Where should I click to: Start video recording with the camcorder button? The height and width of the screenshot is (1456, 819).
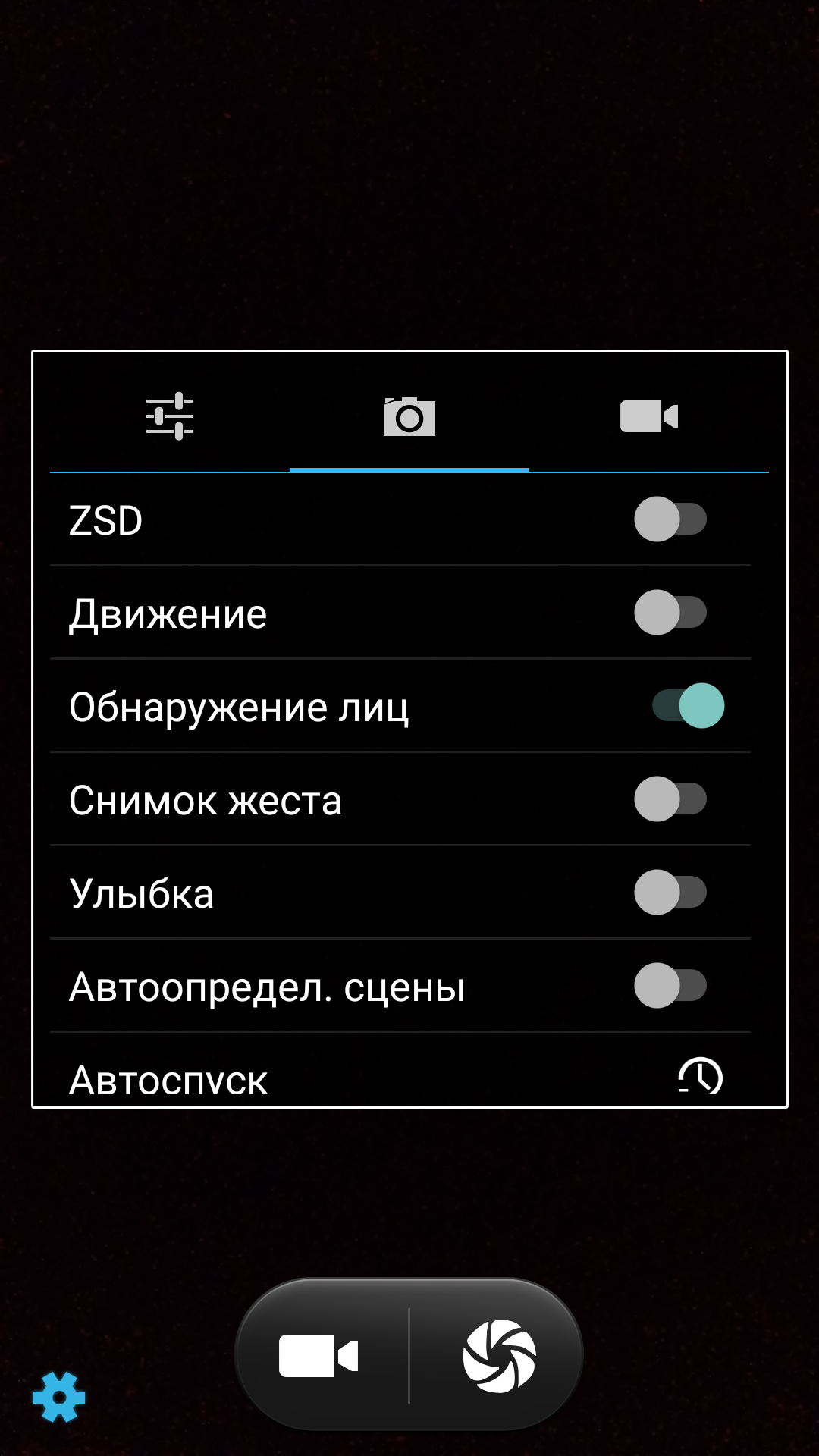pyautogui.click(x=319, y=1355)
